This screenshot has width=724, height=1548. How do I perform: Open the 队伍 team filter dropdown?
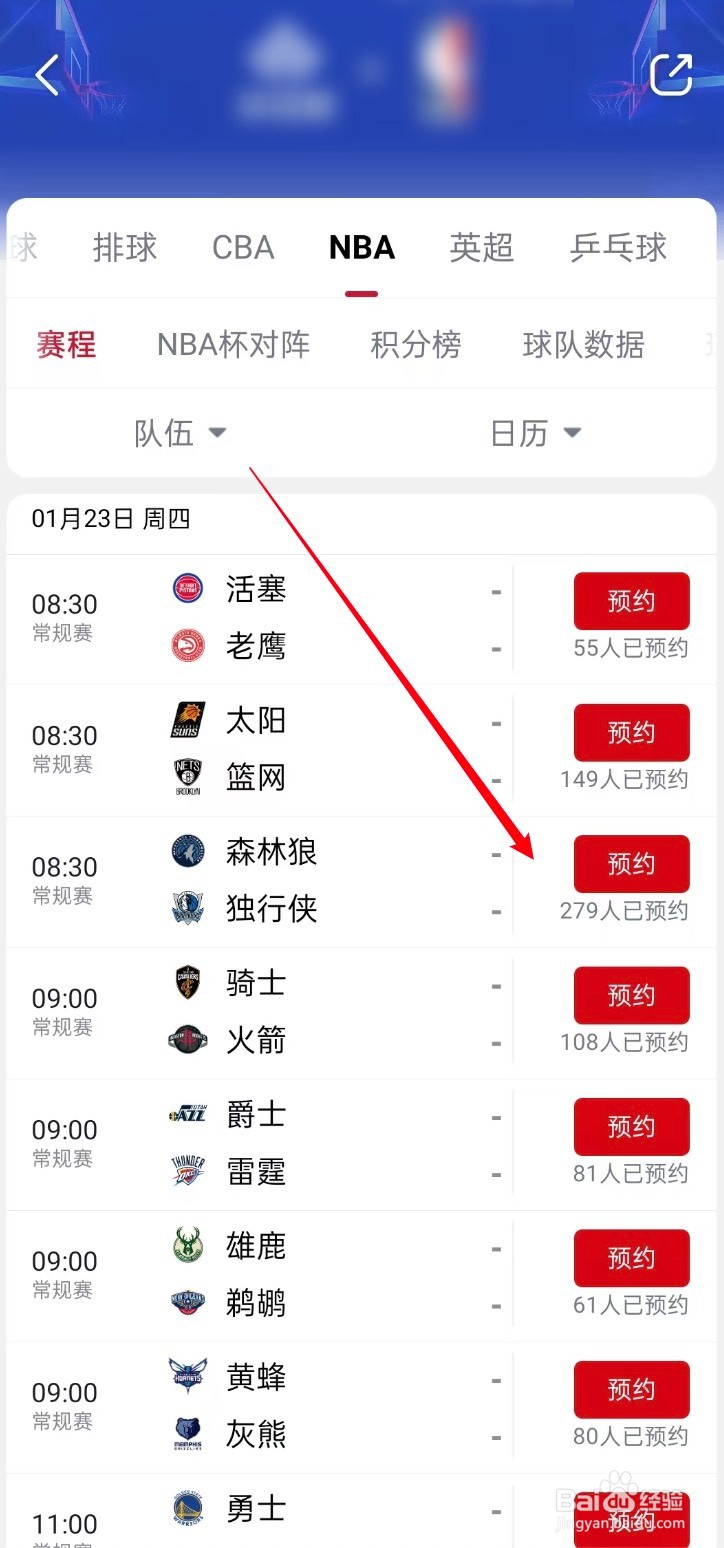pos(181,433)
